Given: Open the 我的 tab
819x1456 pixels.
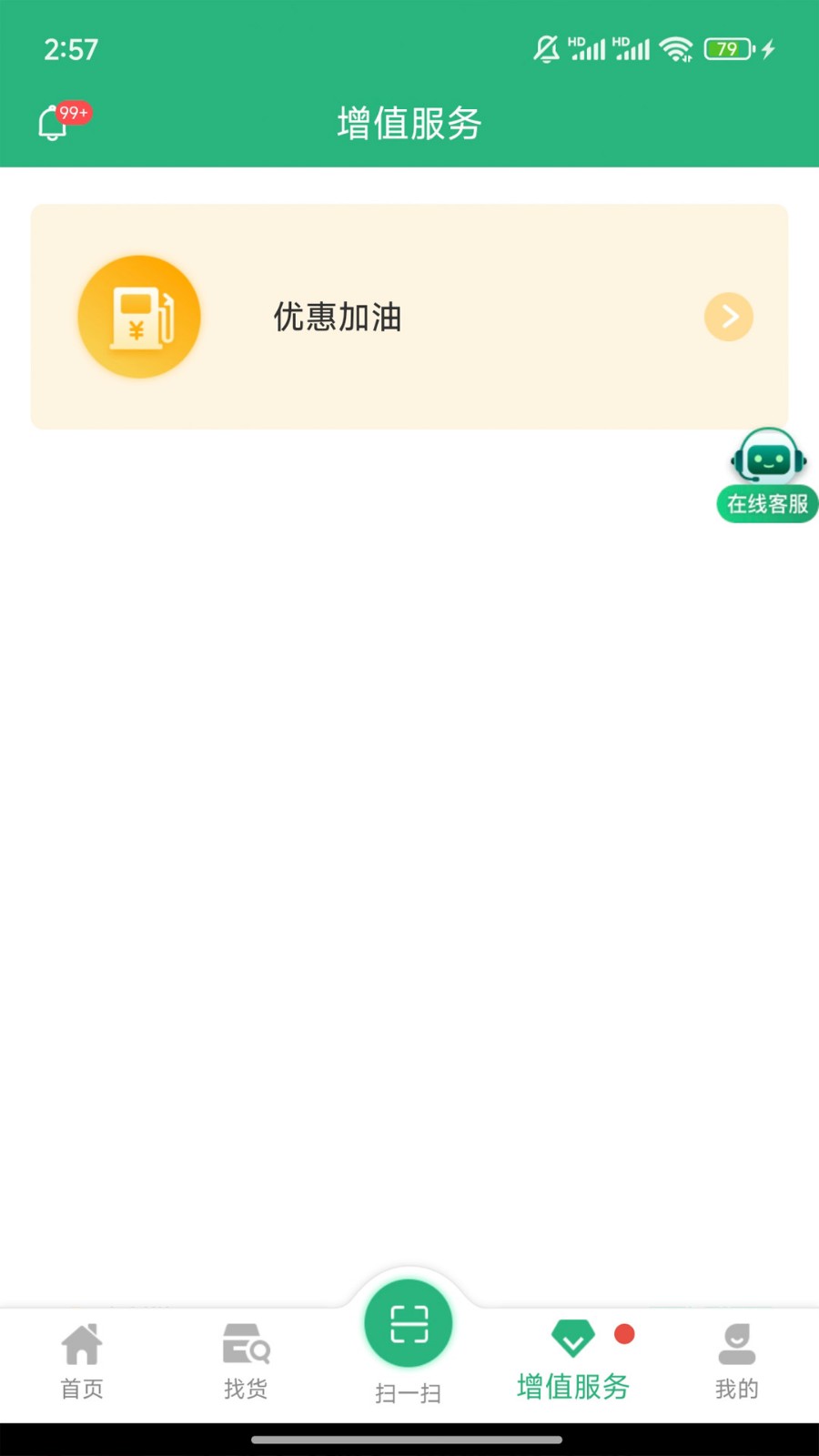Looking at the screenshot, I should tap(736, 1361).
